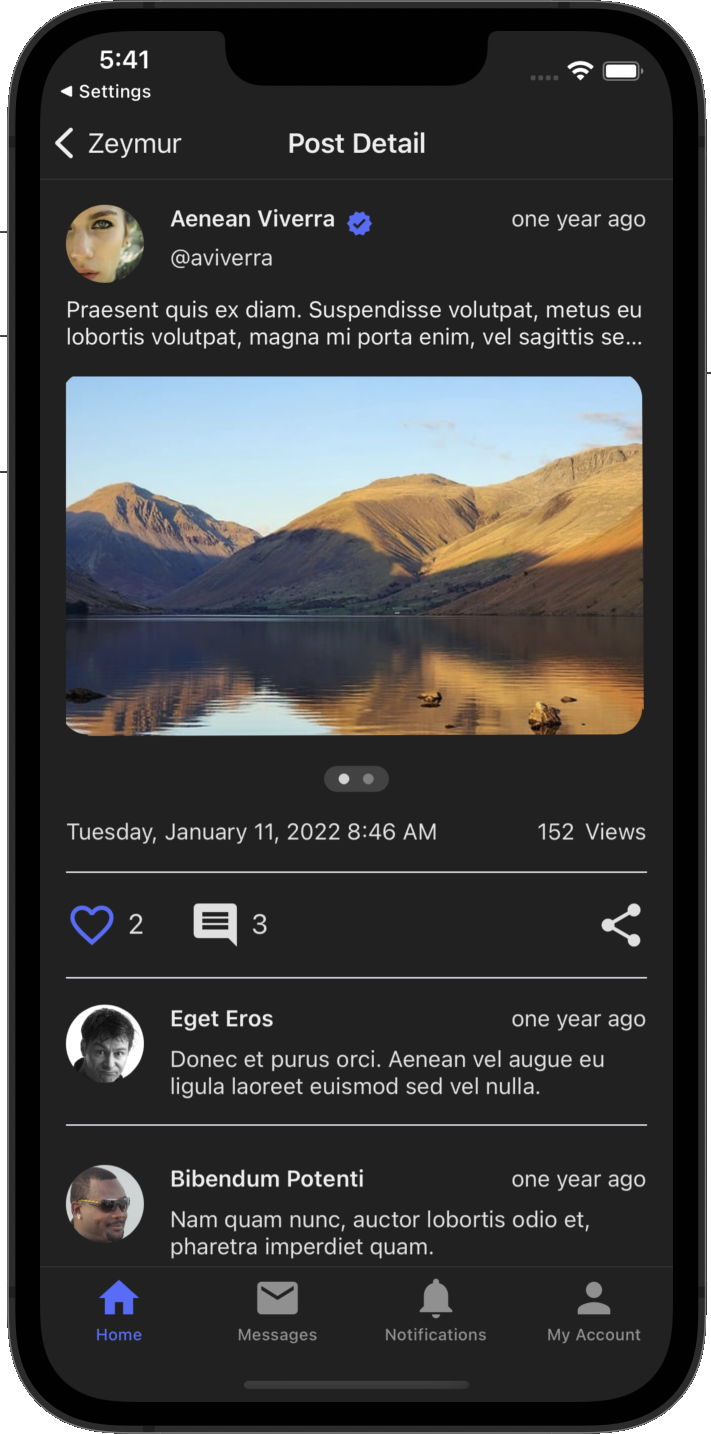Switch to the Messages tab
Image resolution: width=711 pixels, height=1434 pixels.
coord(277,1311)
